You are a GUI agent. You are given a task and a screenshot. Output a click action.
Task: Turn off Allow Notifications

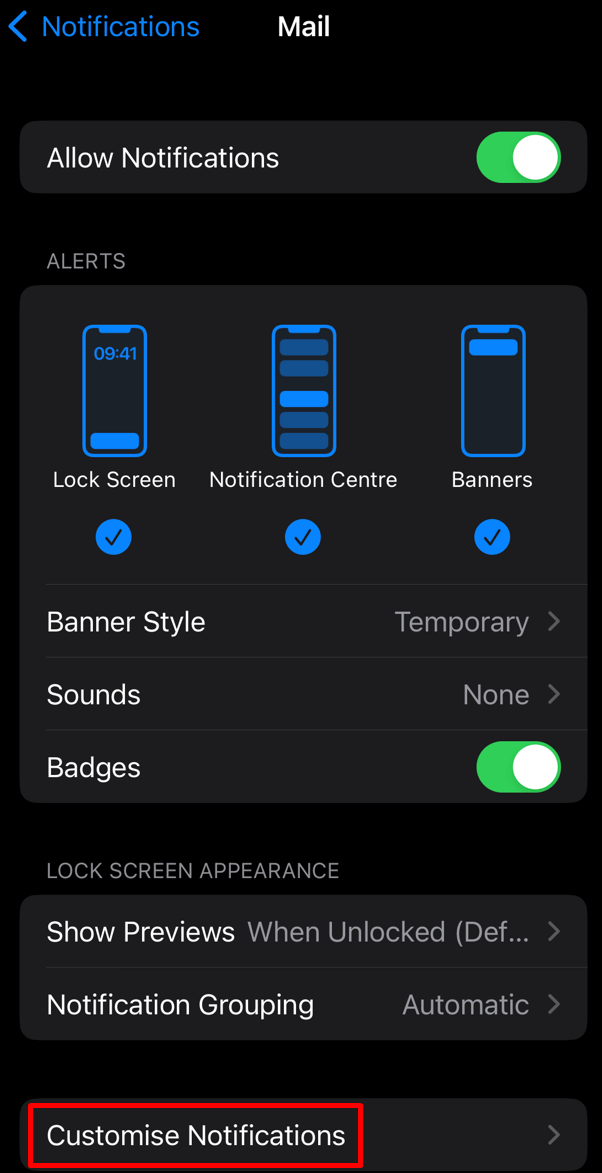[x=519, y=158]
